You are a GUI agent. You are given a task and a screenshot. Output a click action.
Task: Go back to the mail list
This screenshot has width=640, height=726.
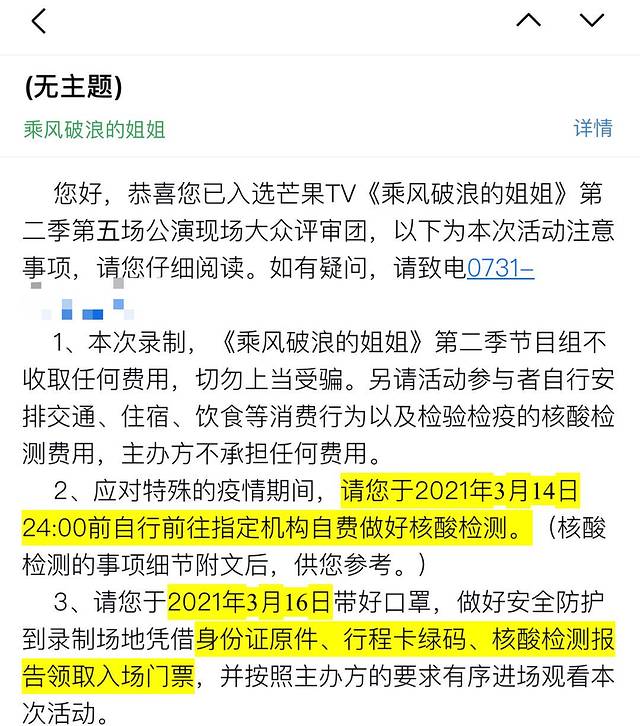[x=39, y=20]
